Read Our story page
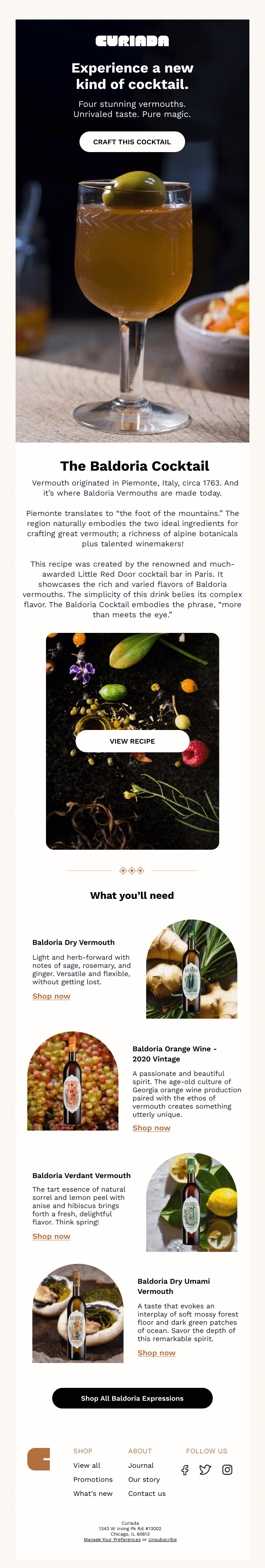 (144, 1479)
